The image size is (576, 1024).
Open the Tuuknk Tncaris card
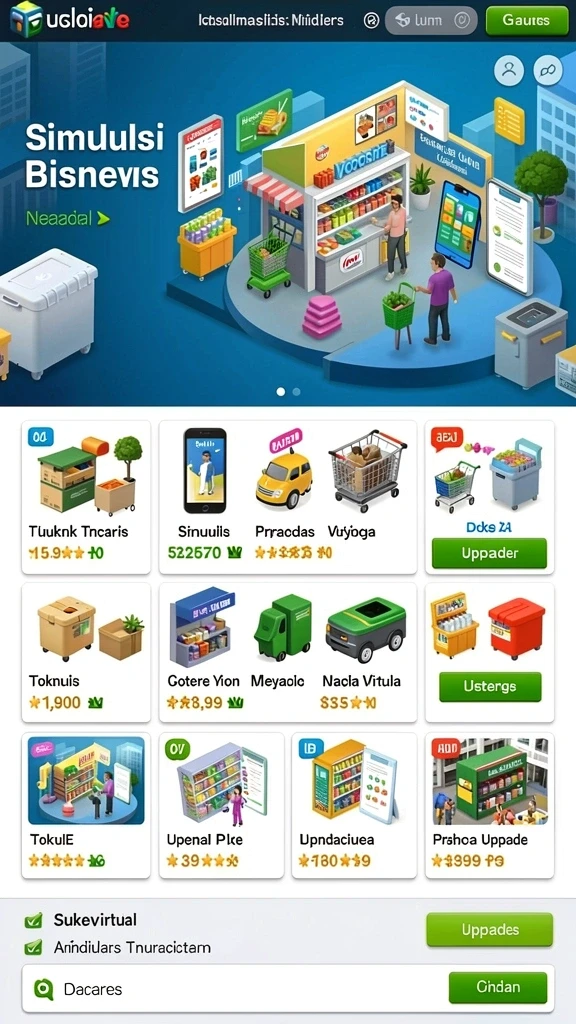click(86, 498)
